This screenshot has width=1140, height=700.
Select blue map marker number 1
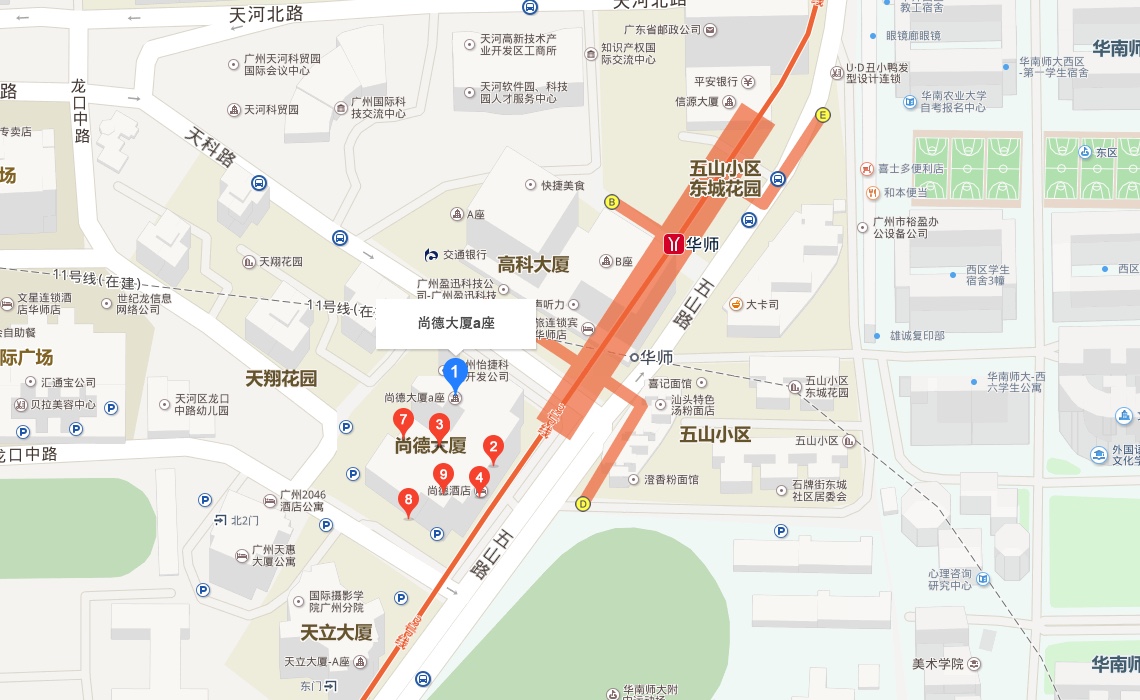point(454,373)
